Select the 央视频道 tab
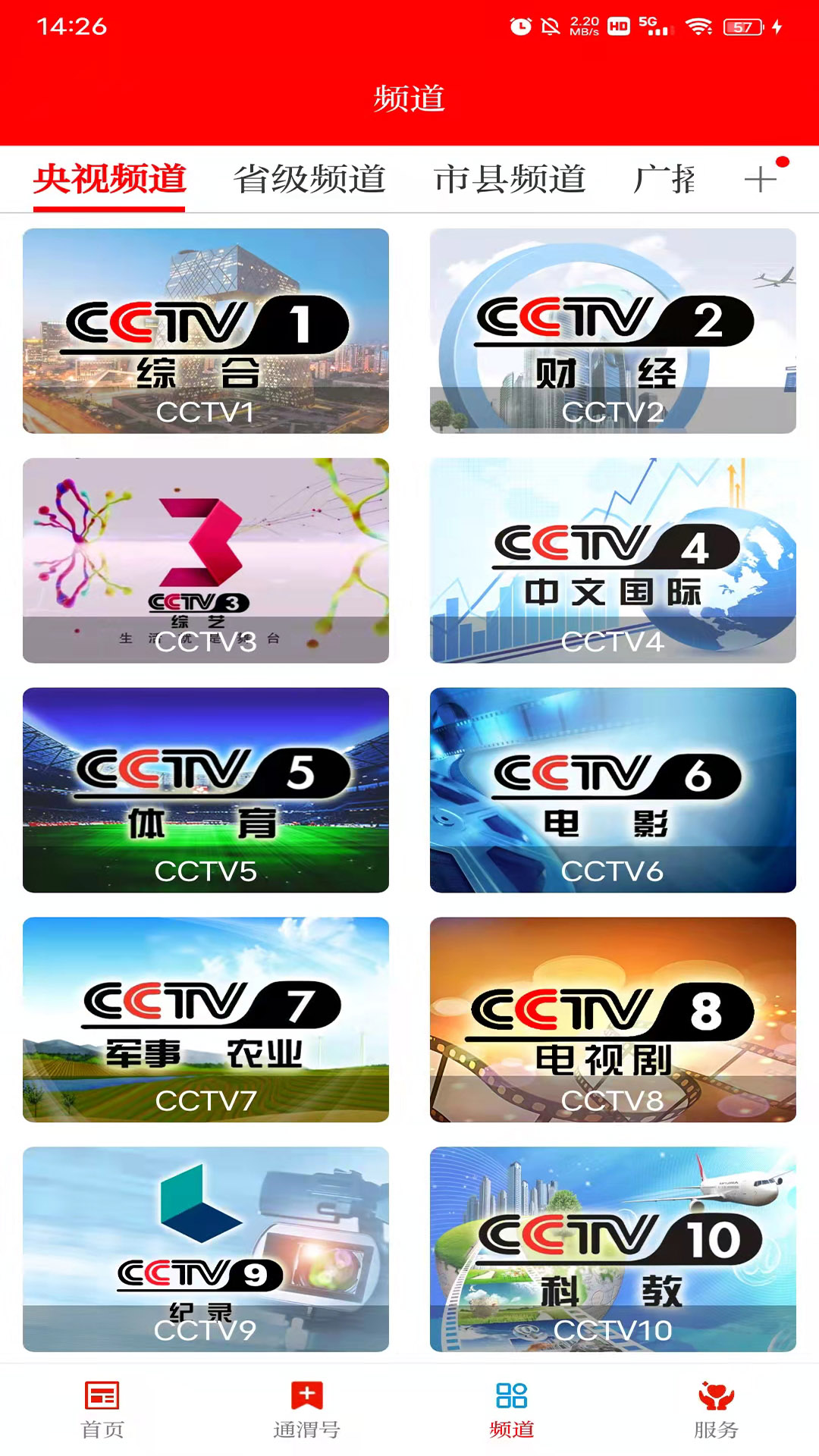819x1456 pixels. pos(110,180)
